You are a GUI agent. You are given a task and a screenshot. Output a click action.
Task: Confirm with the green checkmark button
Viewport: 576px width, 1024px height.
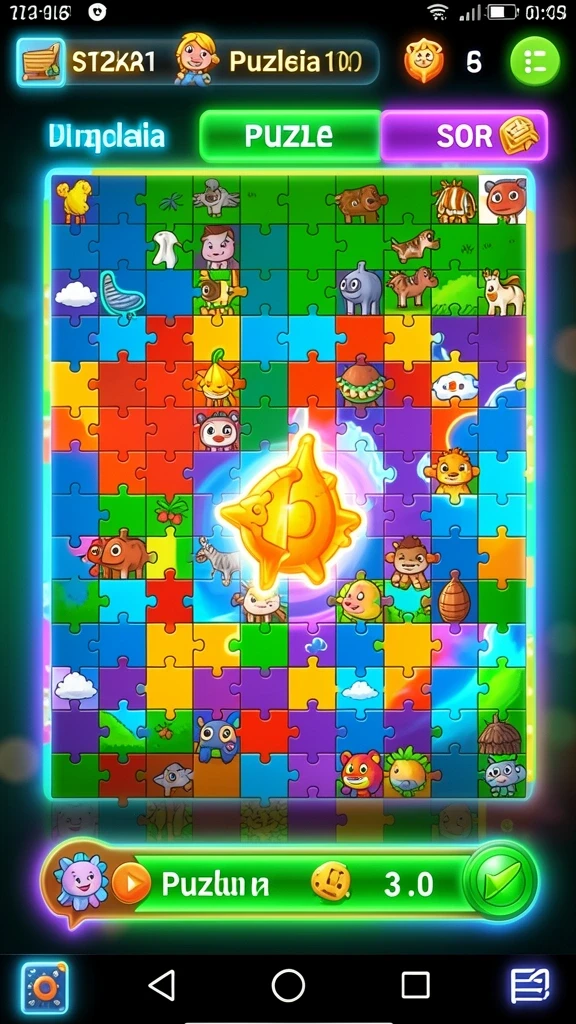tap(501, 880)
